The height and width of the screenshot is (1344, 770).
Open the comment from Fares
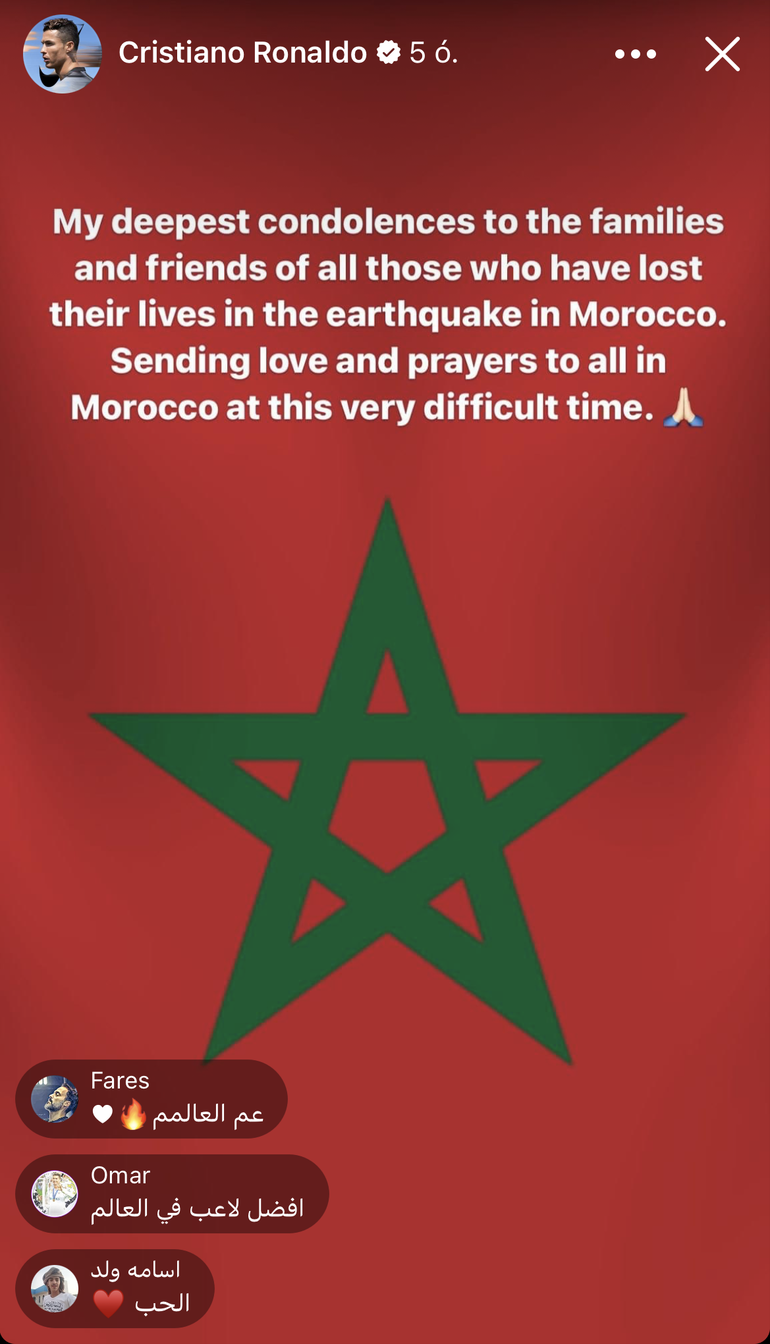(x=152, y=1099)
